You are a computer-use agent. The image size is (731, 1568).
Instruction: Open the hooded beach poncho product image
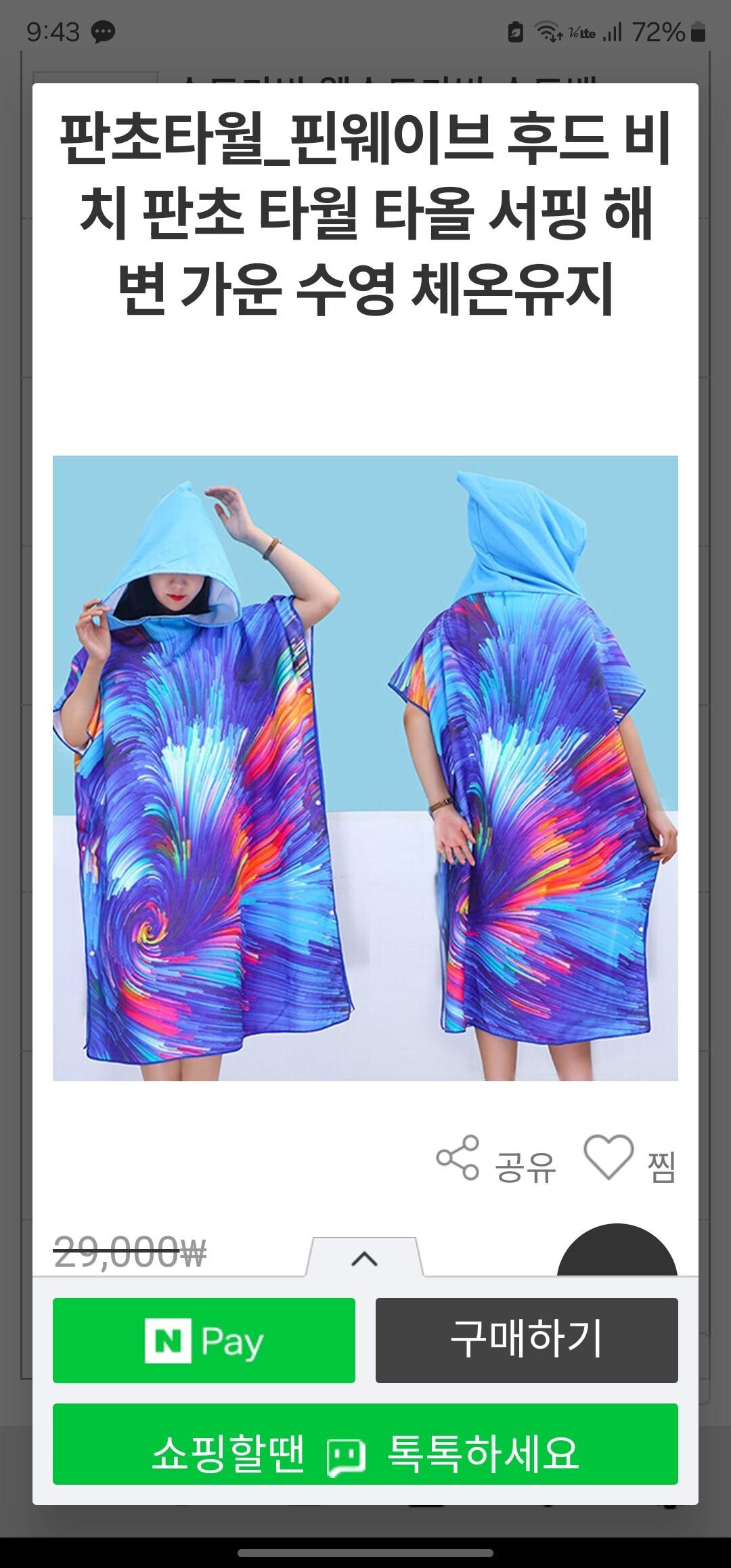(x=365, y=768)
